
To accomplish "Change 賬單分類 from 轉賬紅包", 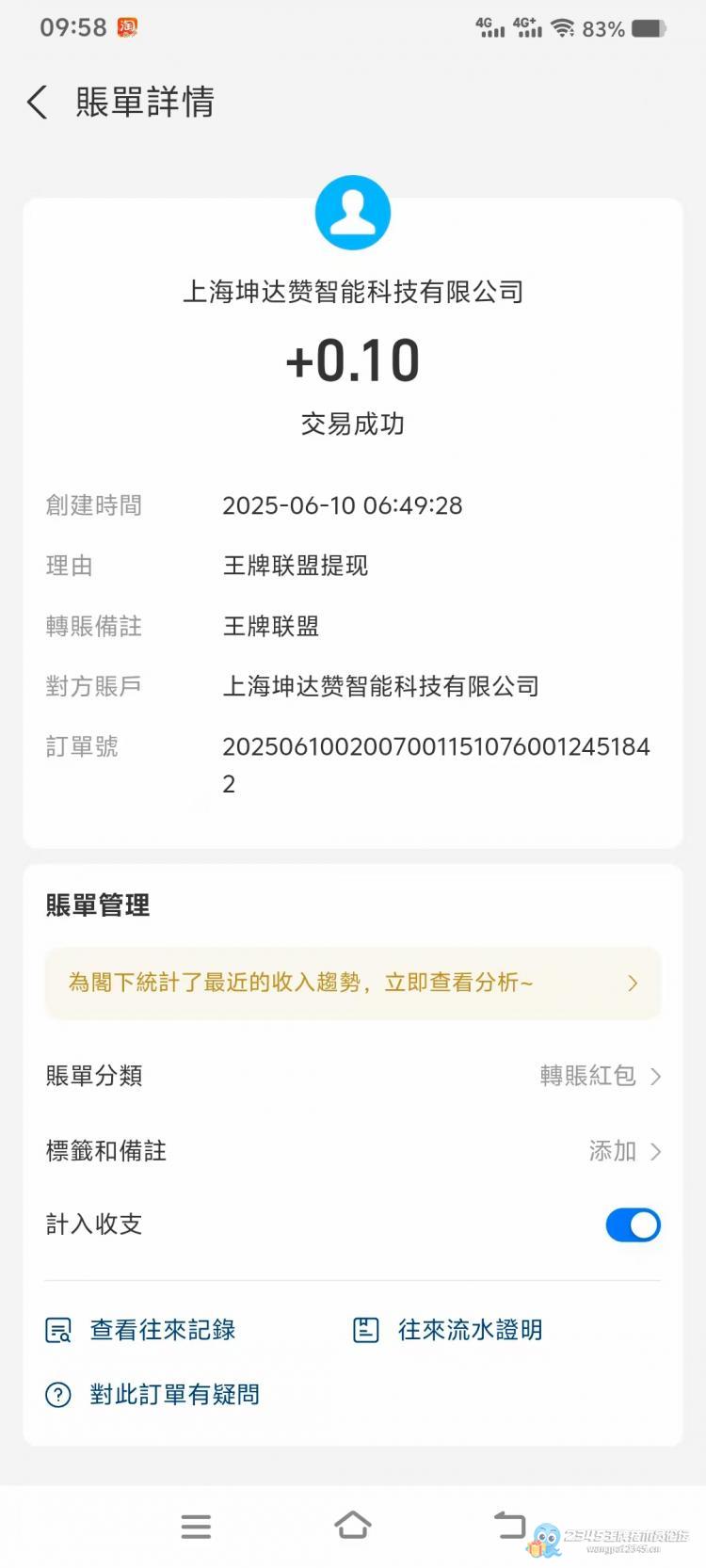I will (353, 1076).
